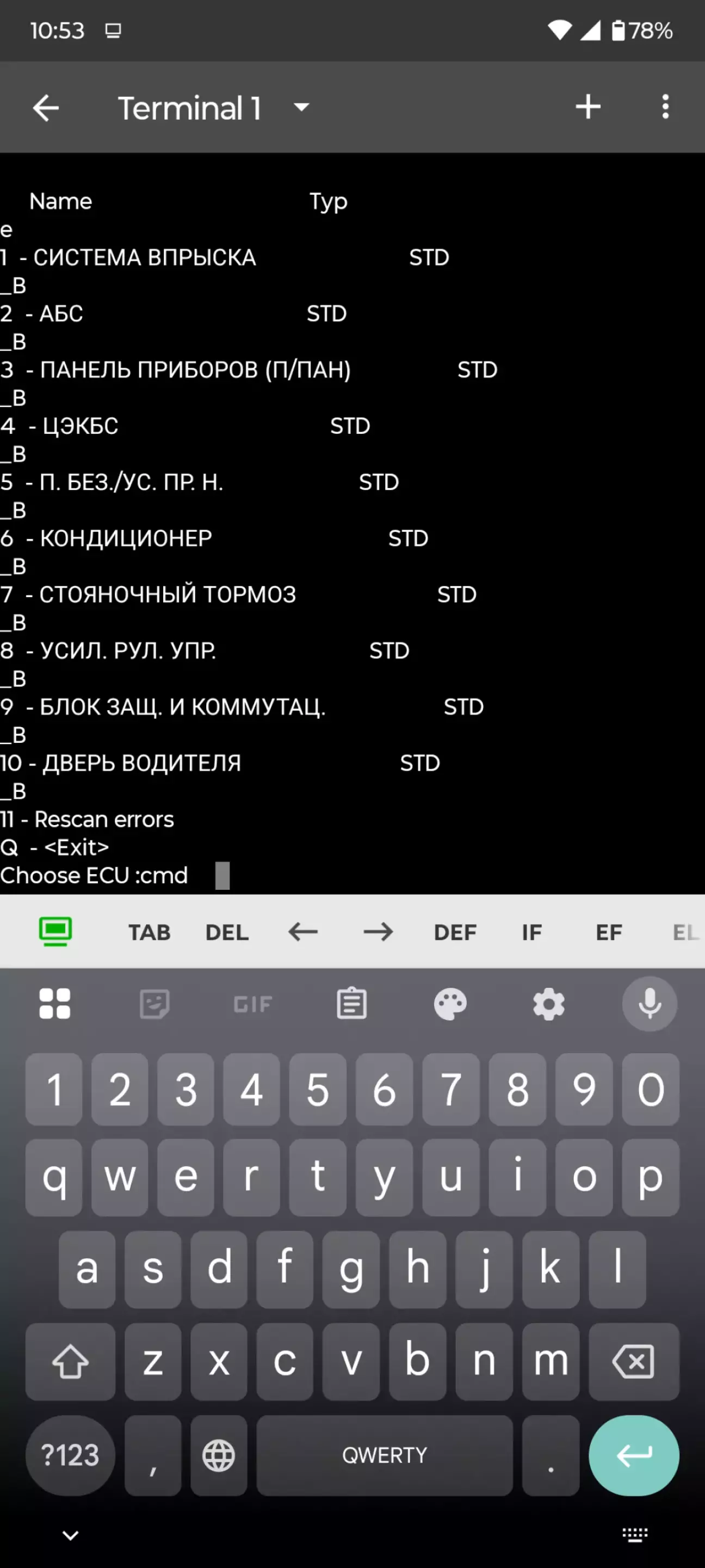This screenshot has width=705, height=1568.
Task: Open the keyboard clipboard
Action: pos(351,1004)
